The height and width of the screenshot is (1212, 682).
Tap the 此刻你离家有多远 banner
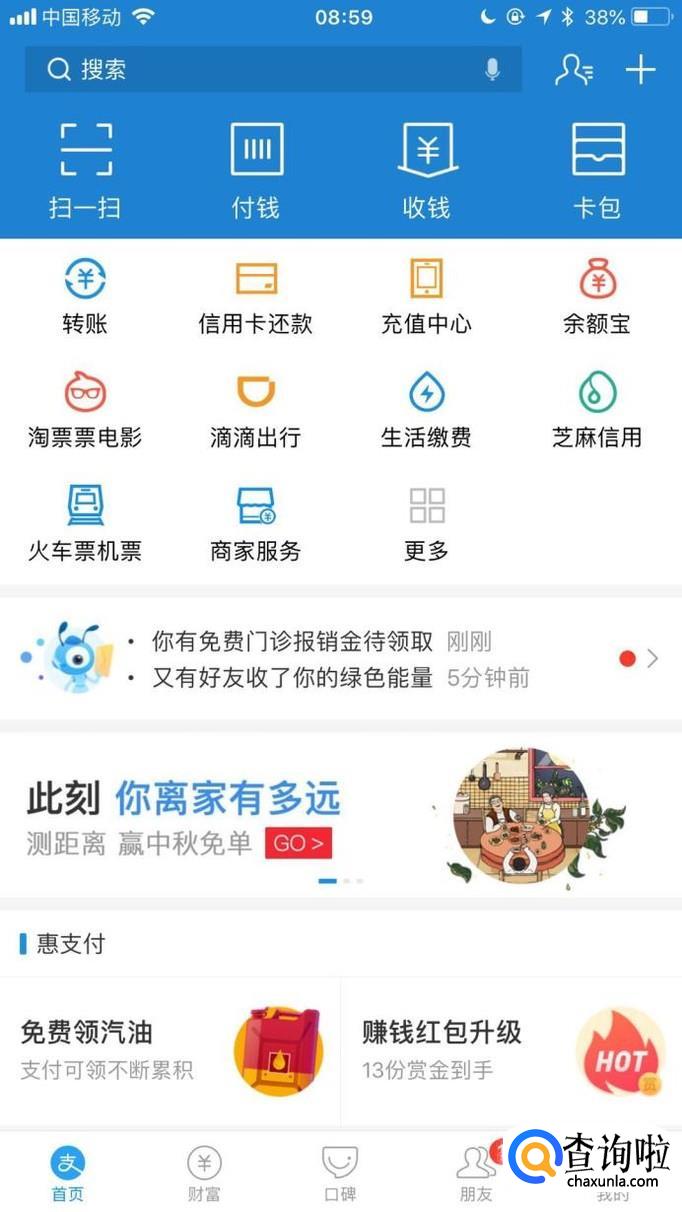tap(340, 815)
